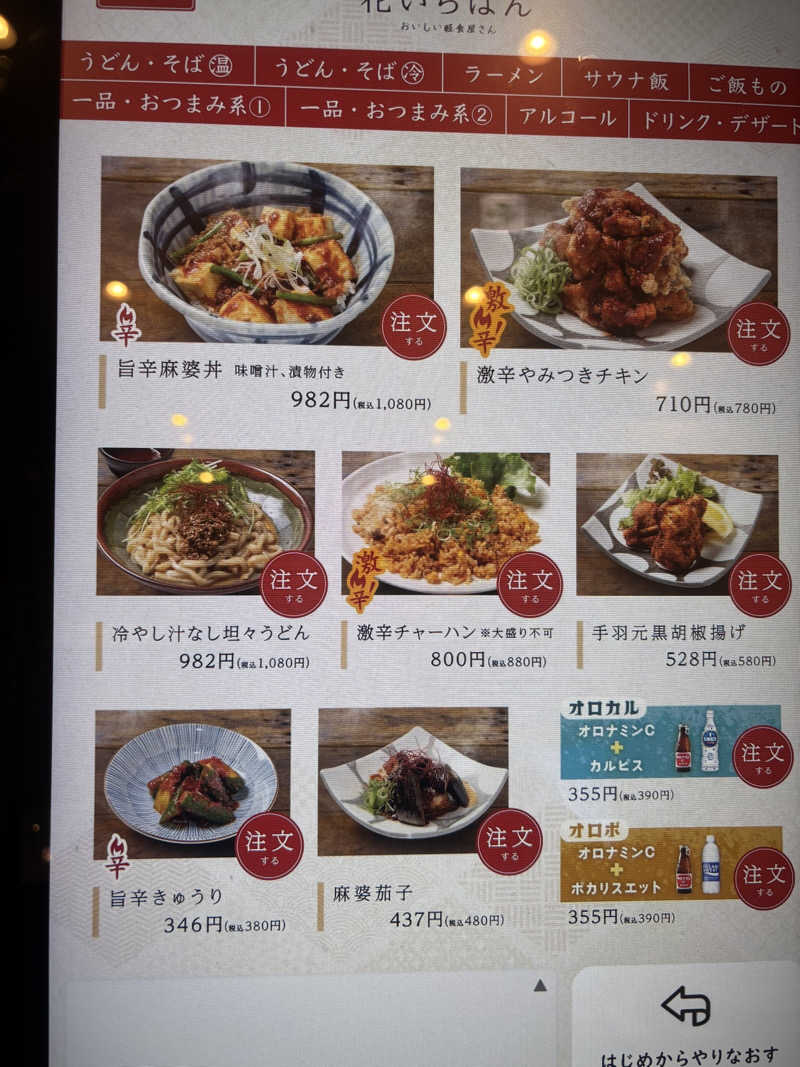The height and width of the screenshot is (1067, 800).
Task: Open the サウナ飯 tab
Action: (x=625, y=81)
